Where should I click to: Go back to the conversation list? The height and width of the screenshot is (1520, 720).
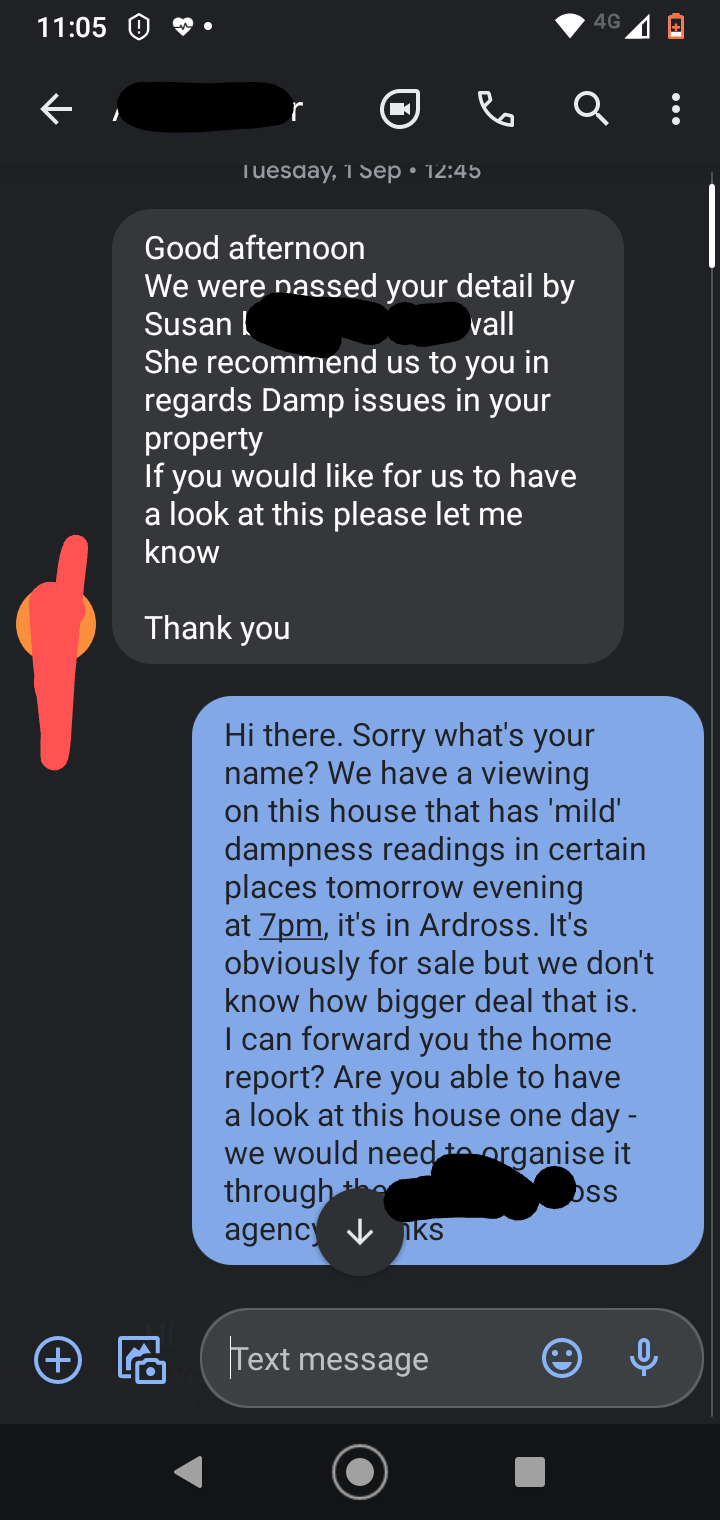(56, 109)
